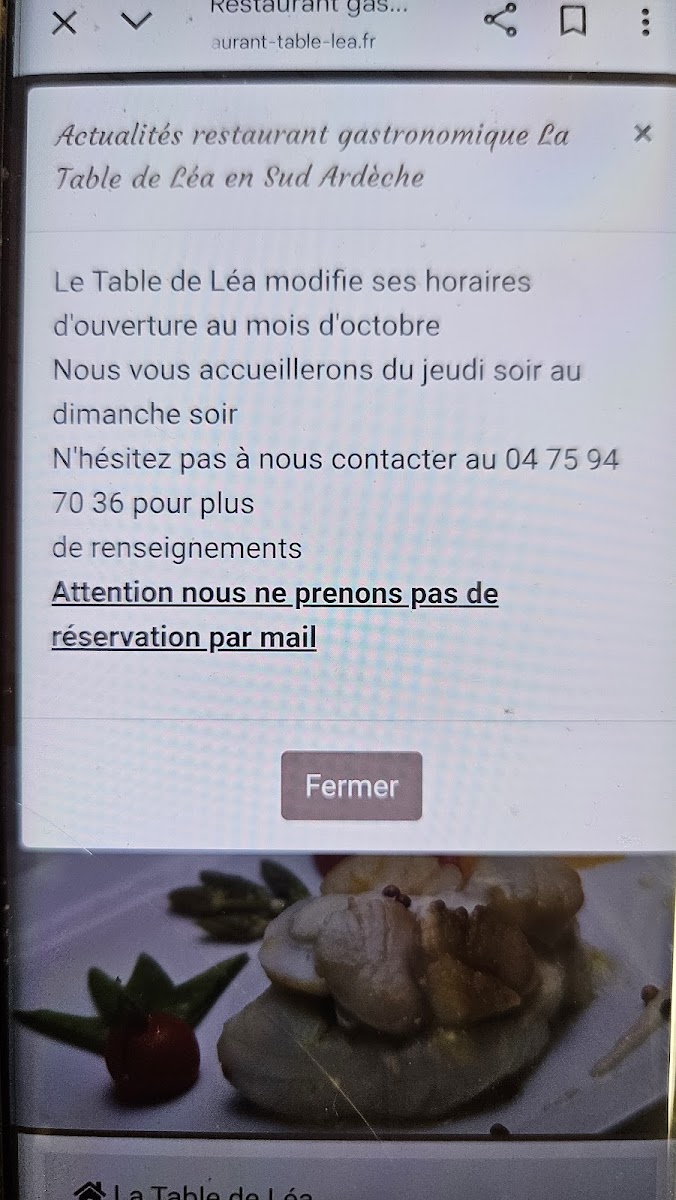Close the browser custom tab

[x=64, y=22]
